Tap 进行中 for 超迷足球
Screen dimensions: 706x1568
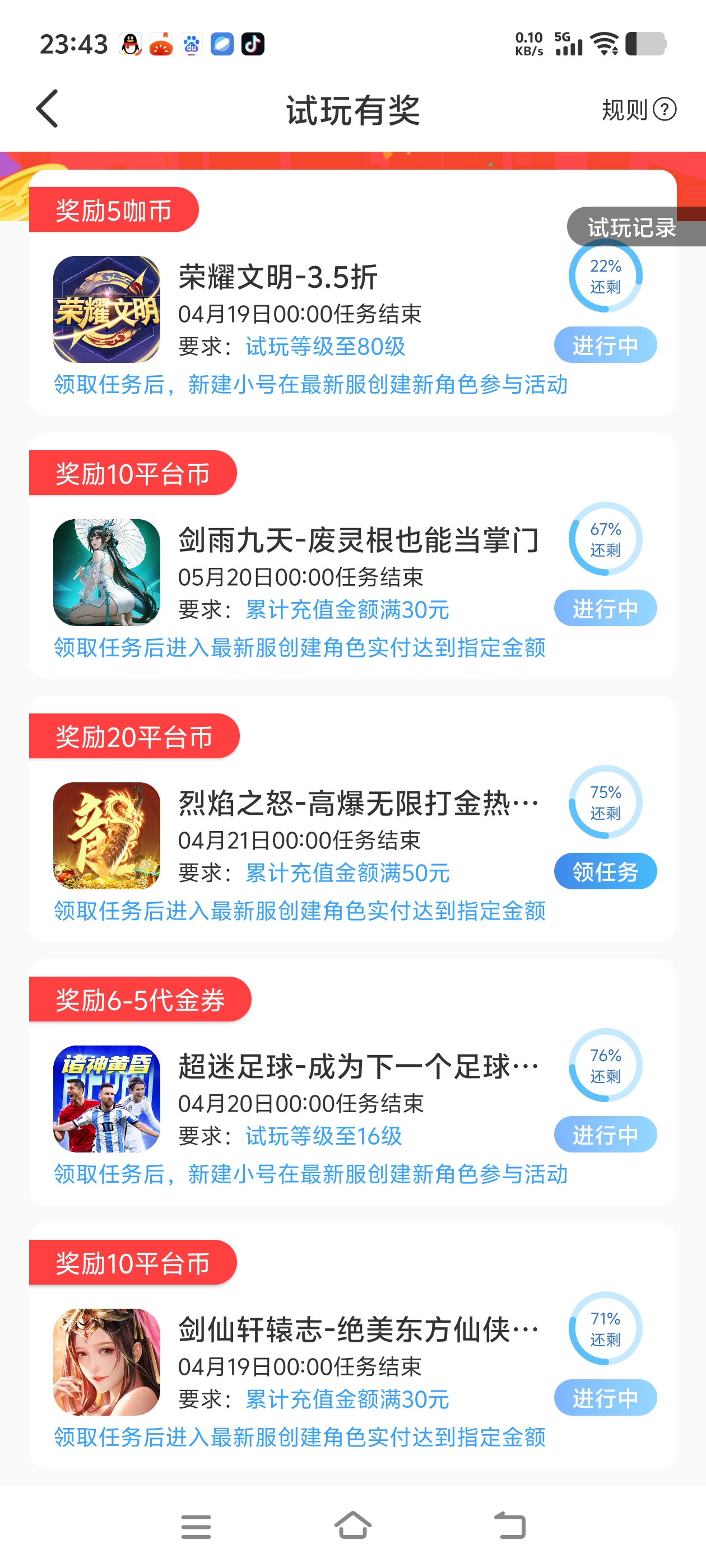pyautogui.click(x=604, y=1134)
